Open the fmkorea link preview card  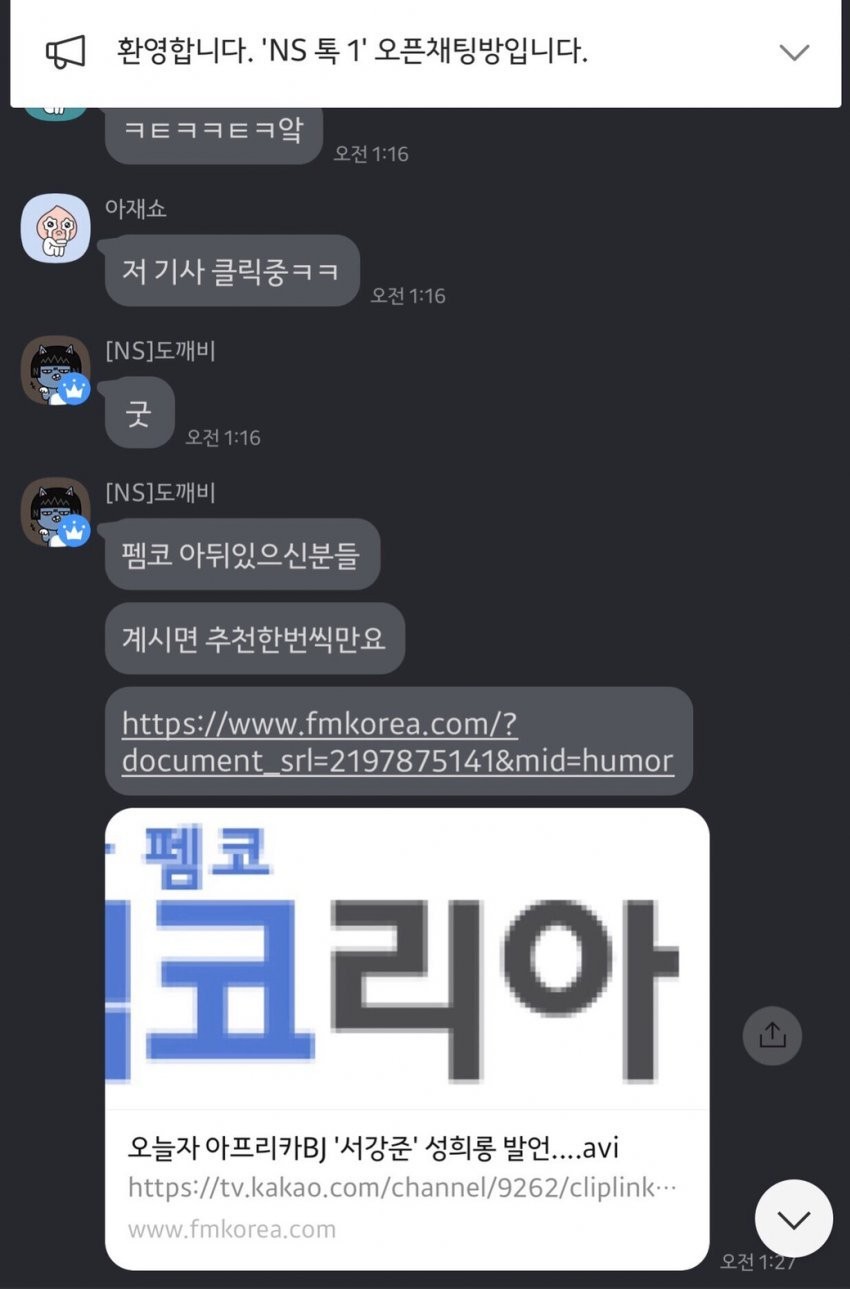407,1038
